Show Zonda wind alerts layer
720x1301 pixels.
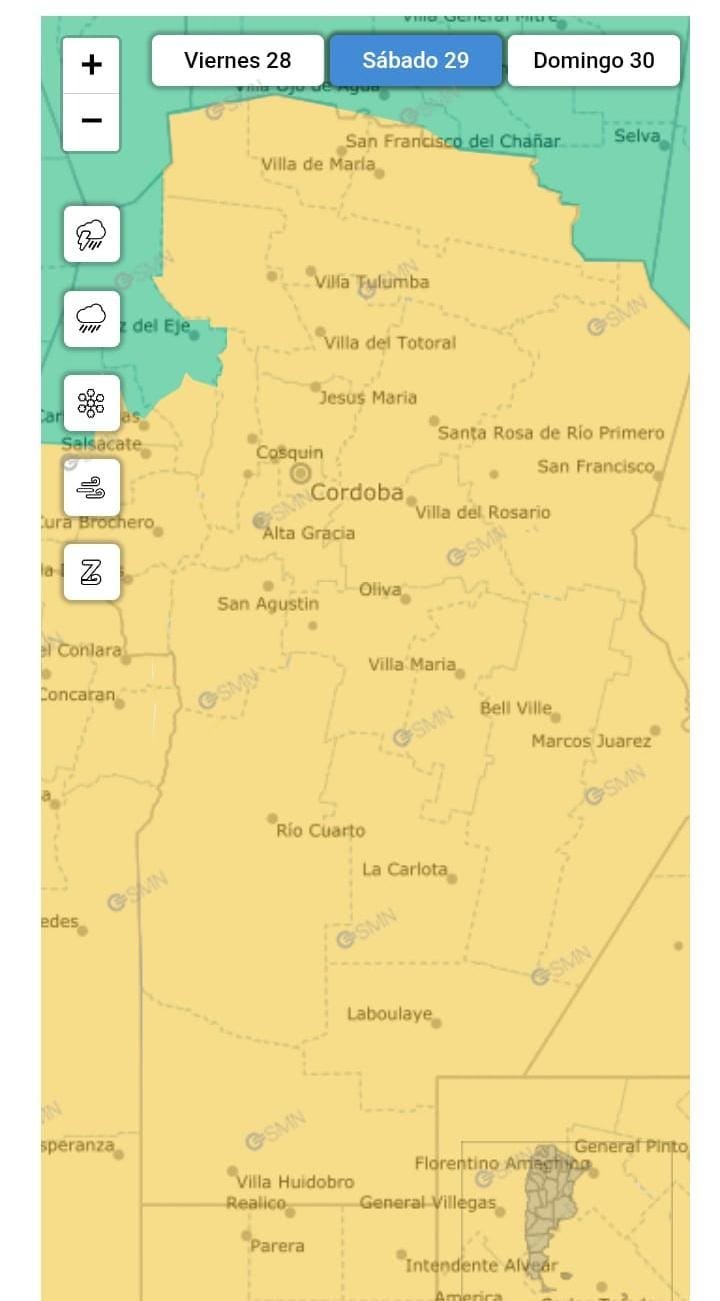[x=92, y=572]
